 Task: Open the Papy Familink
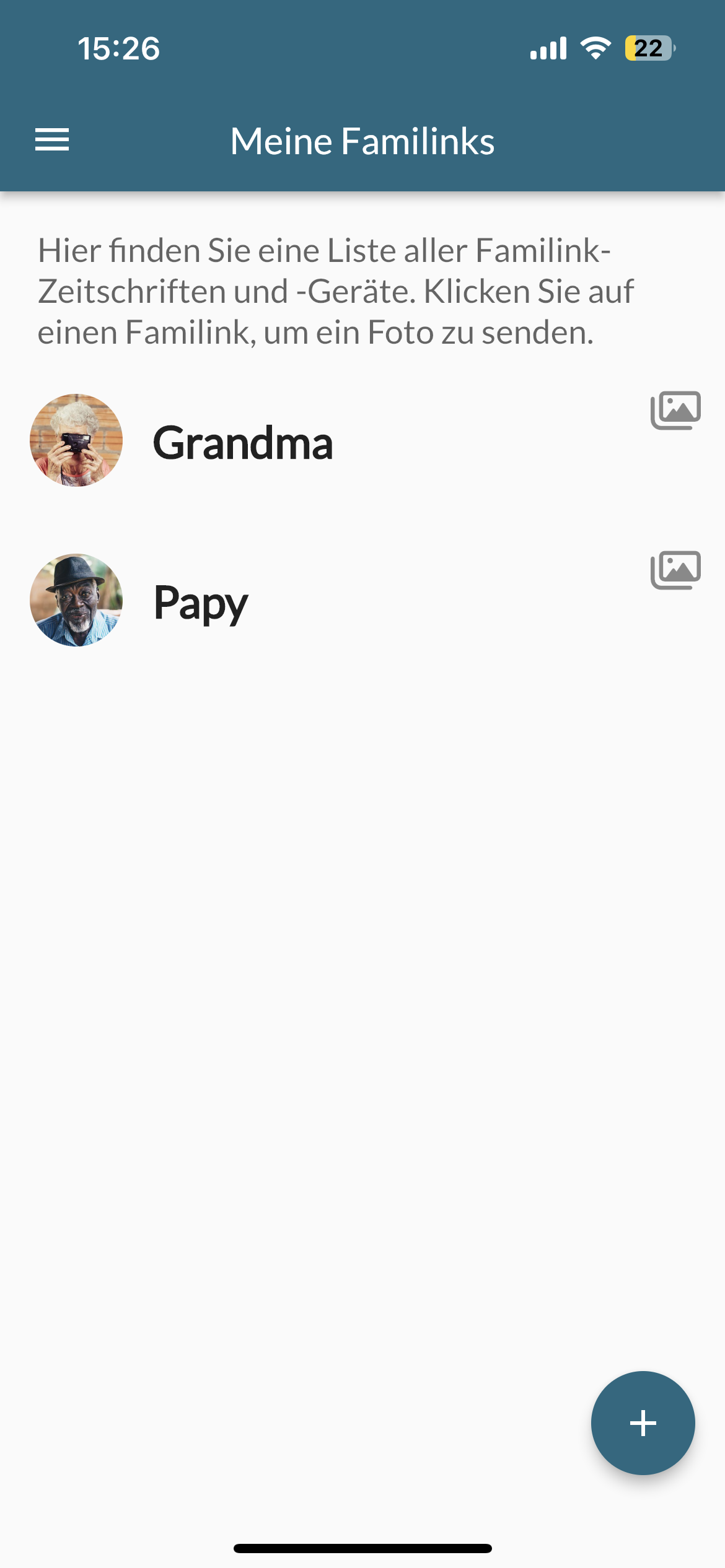click(201, 602)
